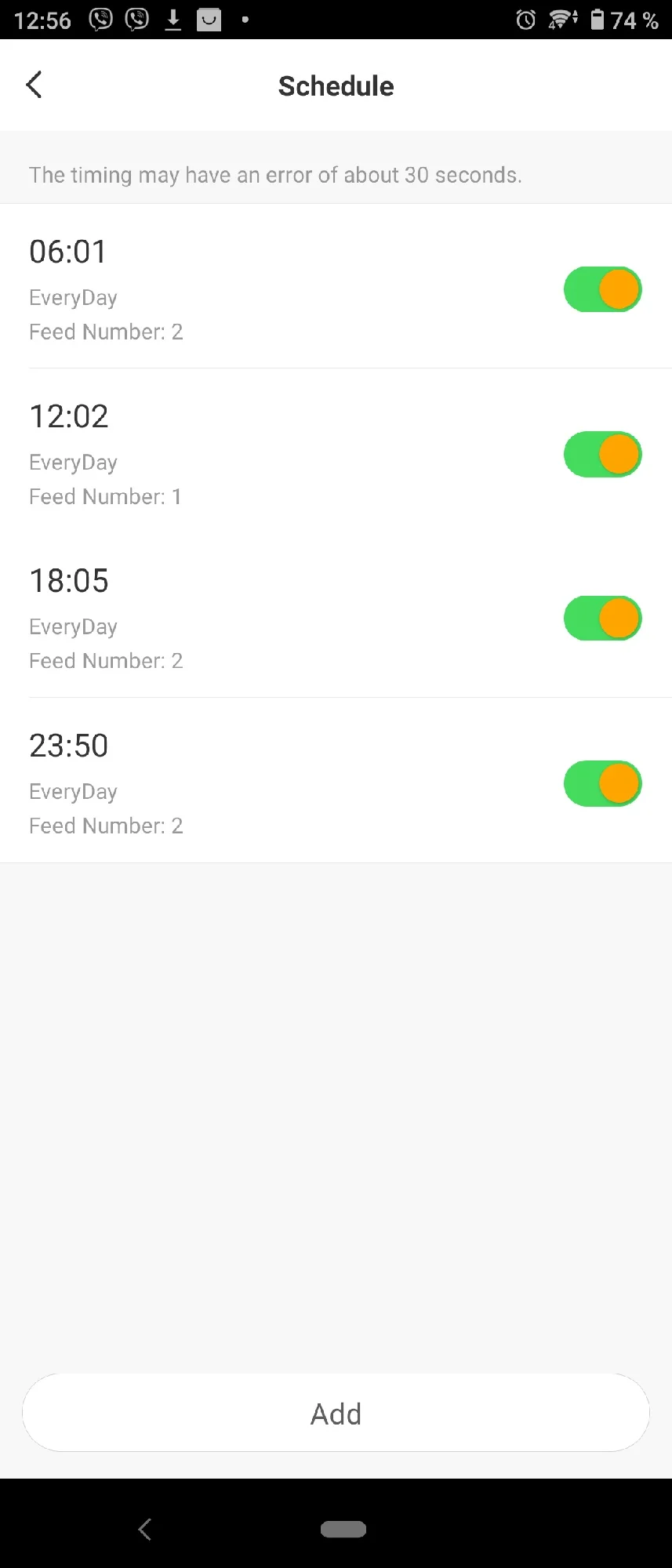This screenshot has height=1568, width=672.
Task: Disable the 06:01 feeding schedule
Action: point(602,289)
